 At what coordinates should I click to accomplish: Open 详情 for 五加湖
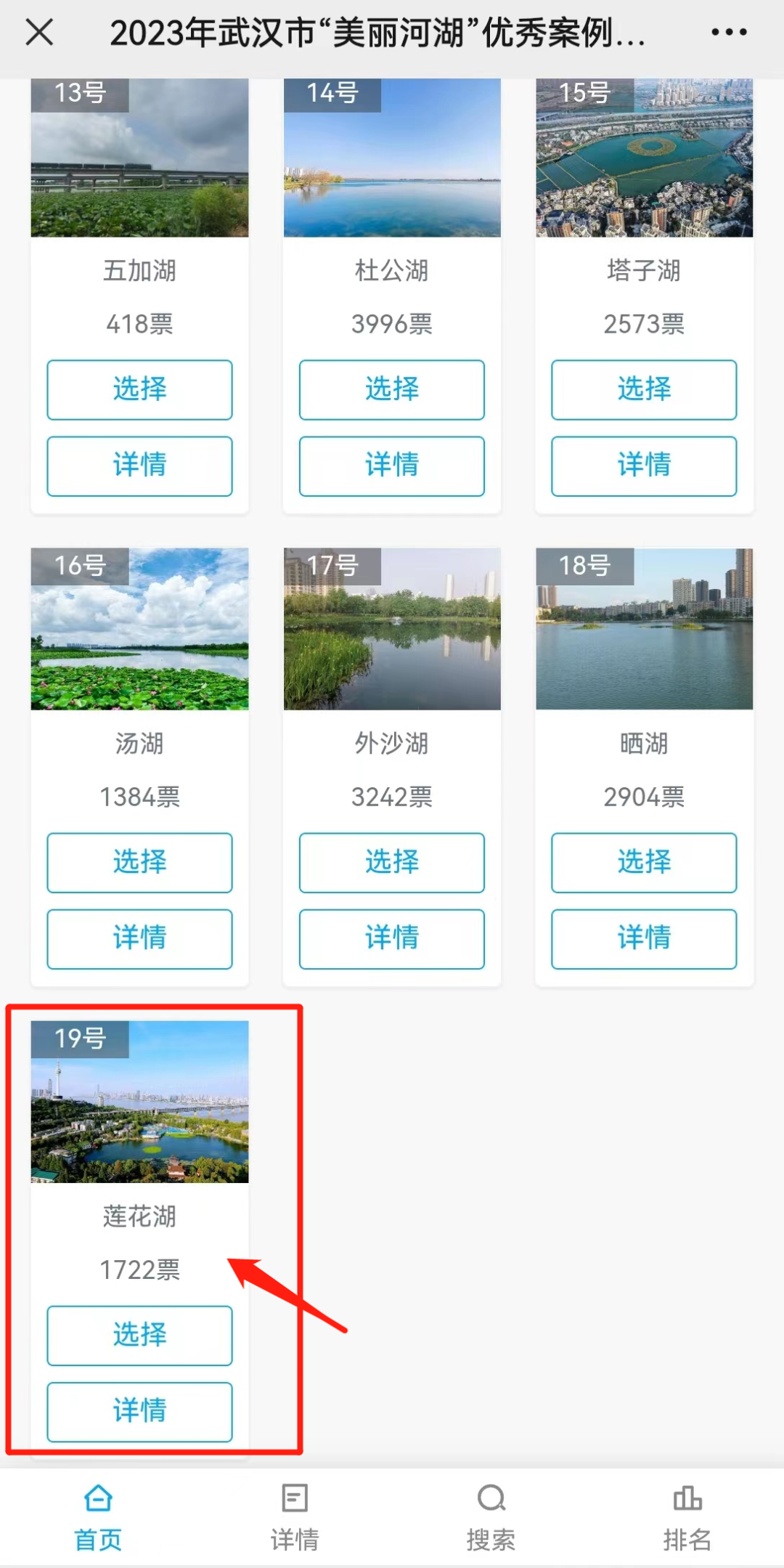tap(139, 466)
